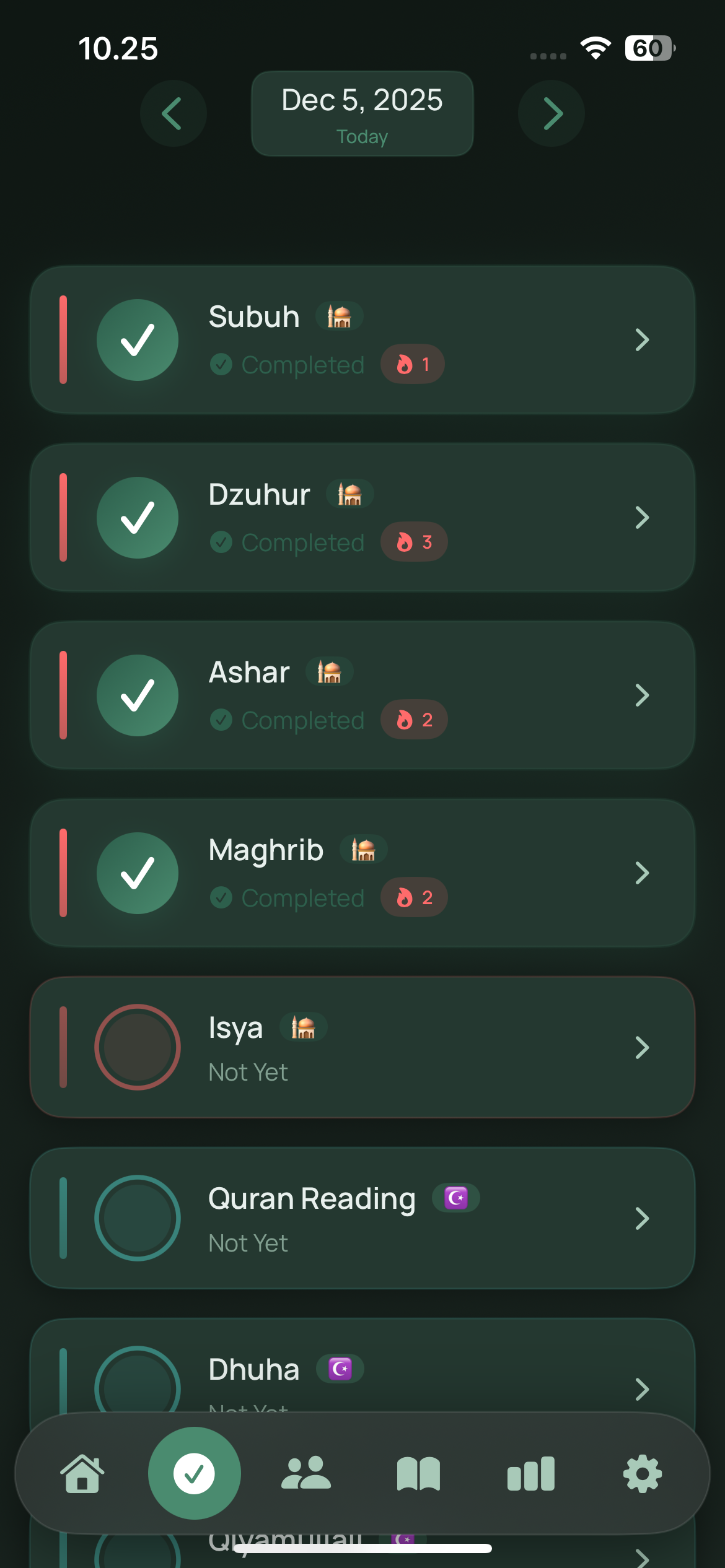Switch to the open book tab
Image resolution: width=725 pixels, height=1568 pixels.
pyautogui.click(x=418, y=1474)
